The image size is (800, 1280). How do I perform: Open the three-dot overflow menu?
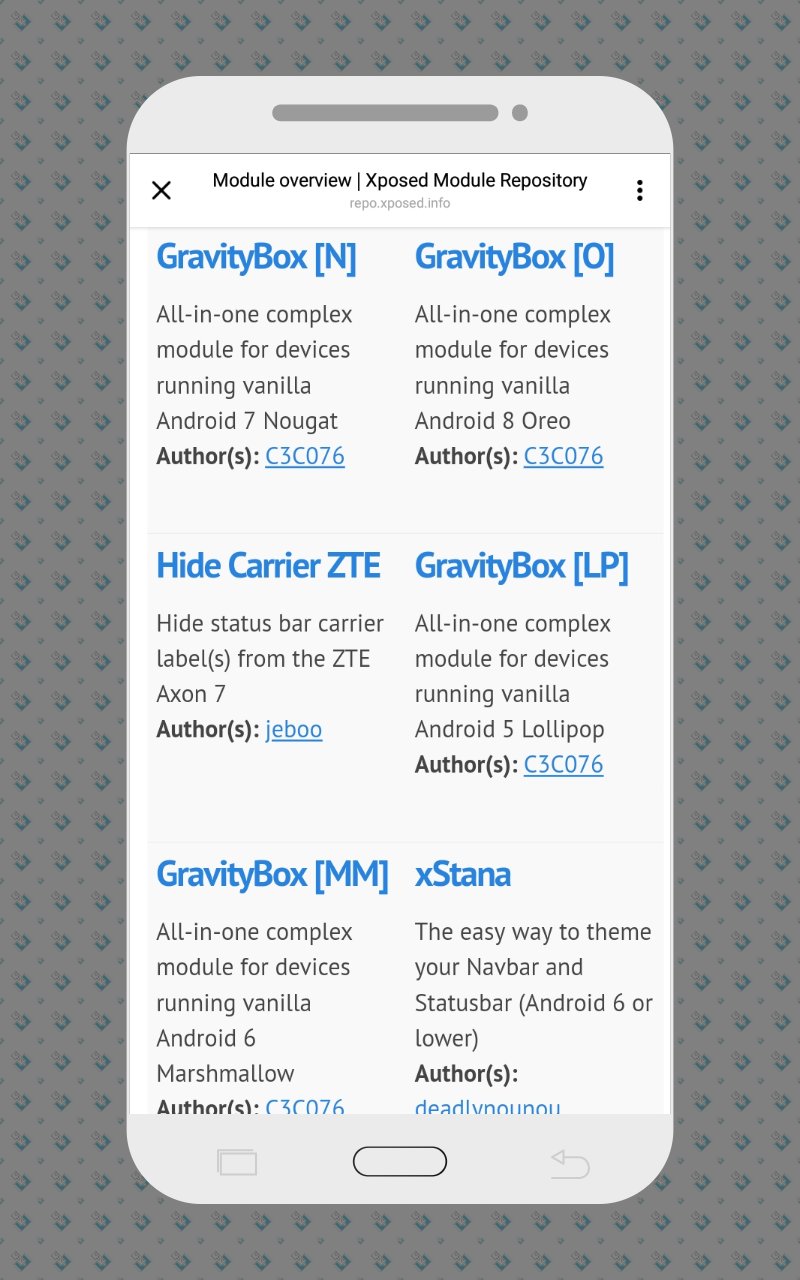click(639, 190)
